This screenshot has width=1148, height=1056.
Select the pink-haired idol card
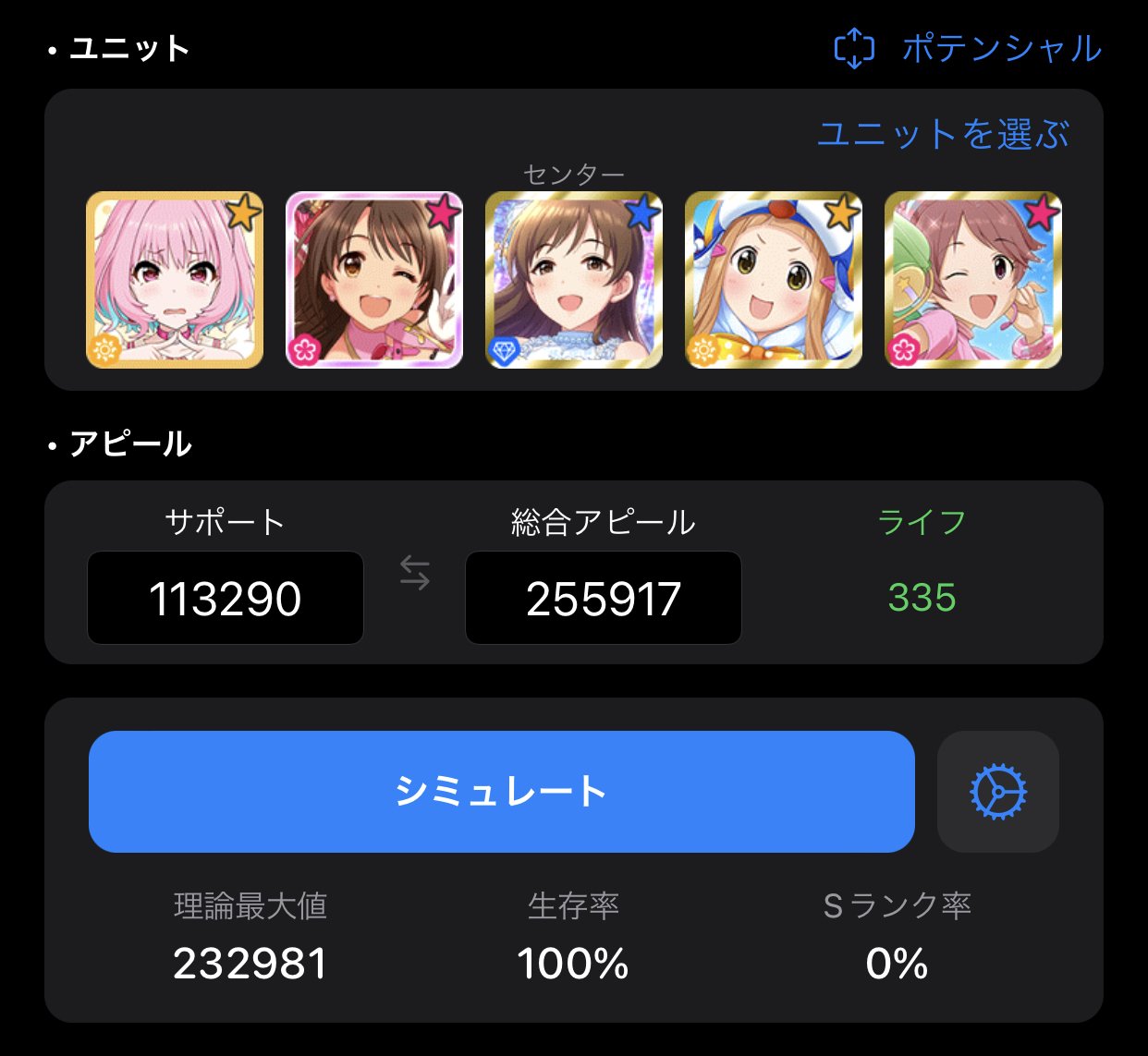coord(175,280)
